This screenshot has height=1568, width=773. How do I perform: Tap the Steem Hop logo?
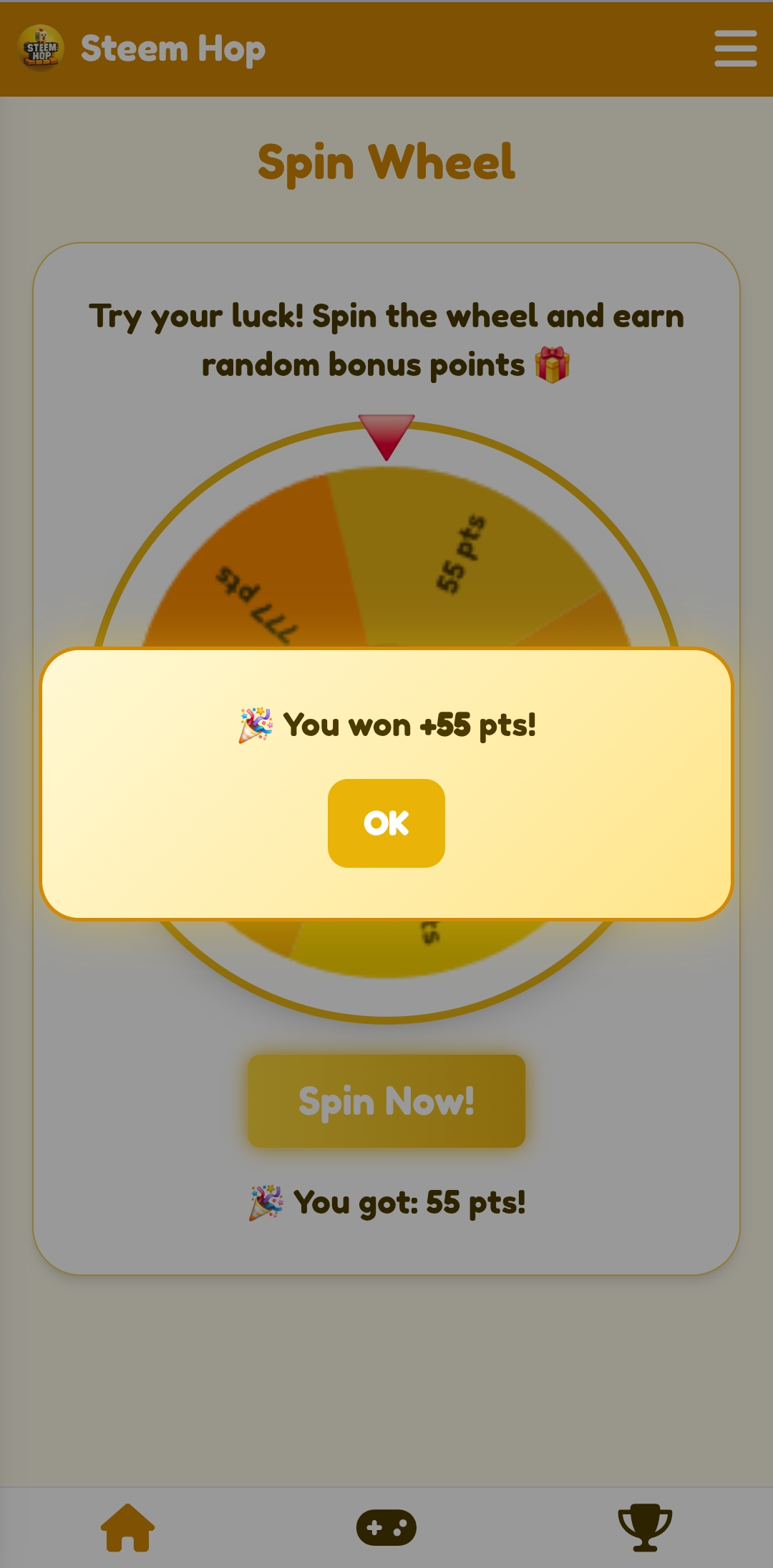coord(41,49)
